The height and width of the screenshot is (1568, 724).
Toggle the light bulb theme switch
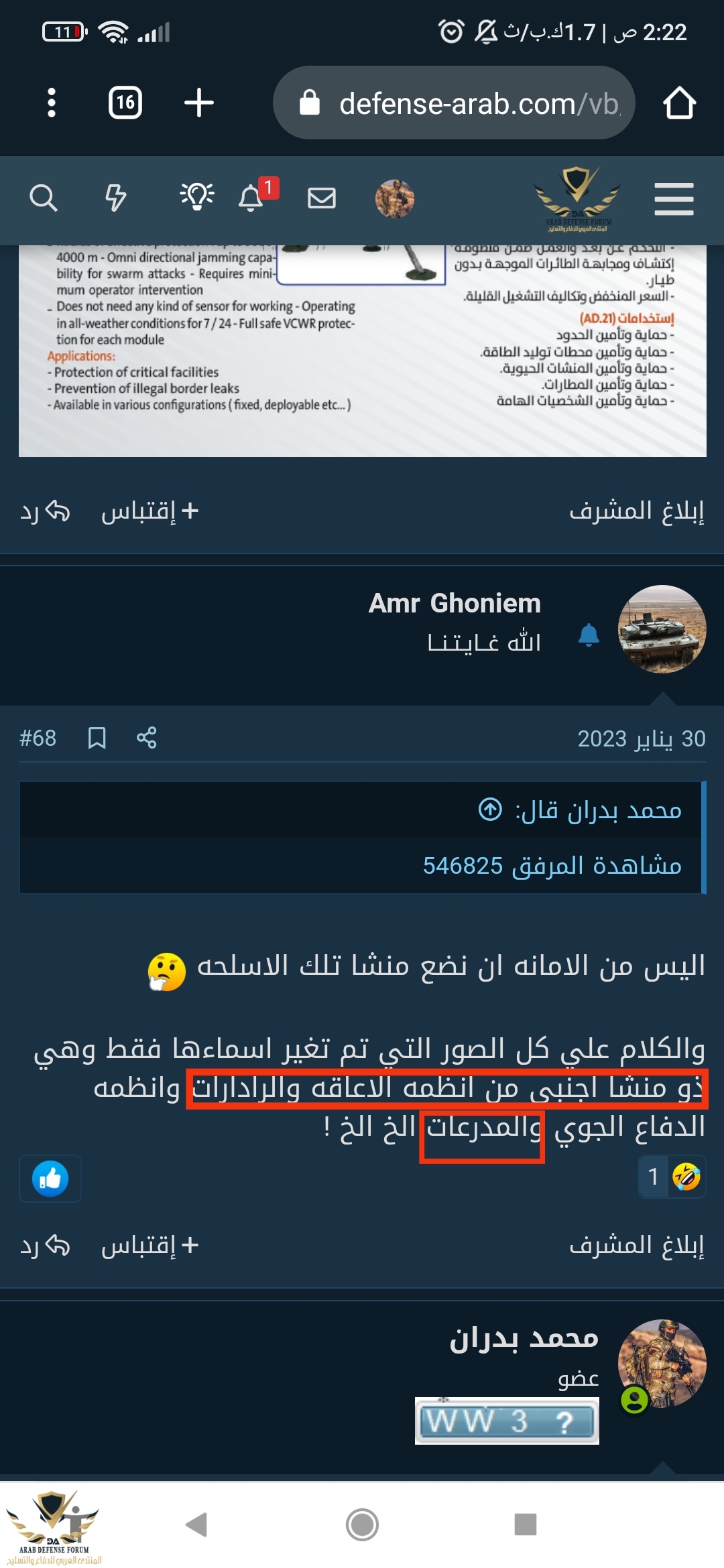click(196, 198)
